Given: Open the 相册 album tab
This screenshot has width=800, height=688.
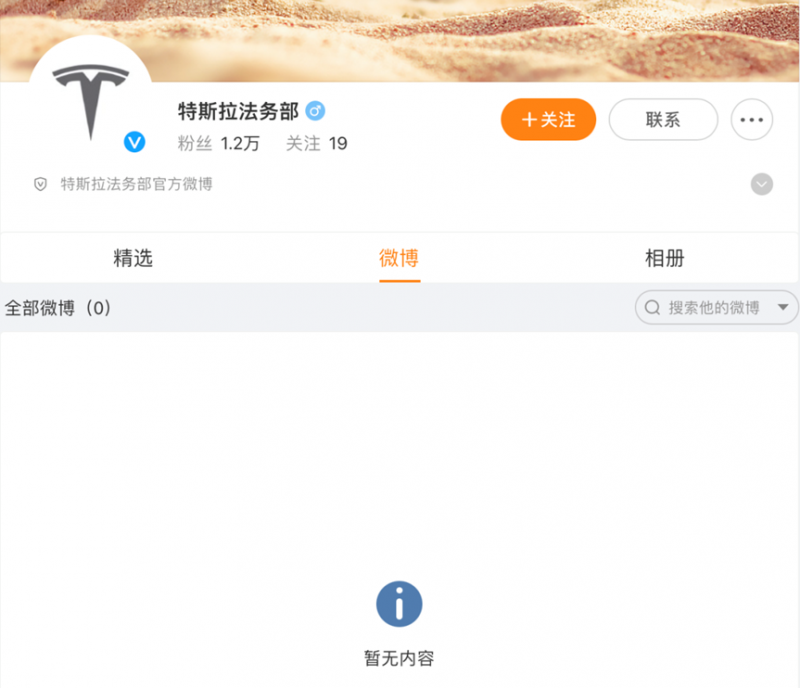Looking at the screenshot, I should [x=665, y=258].
